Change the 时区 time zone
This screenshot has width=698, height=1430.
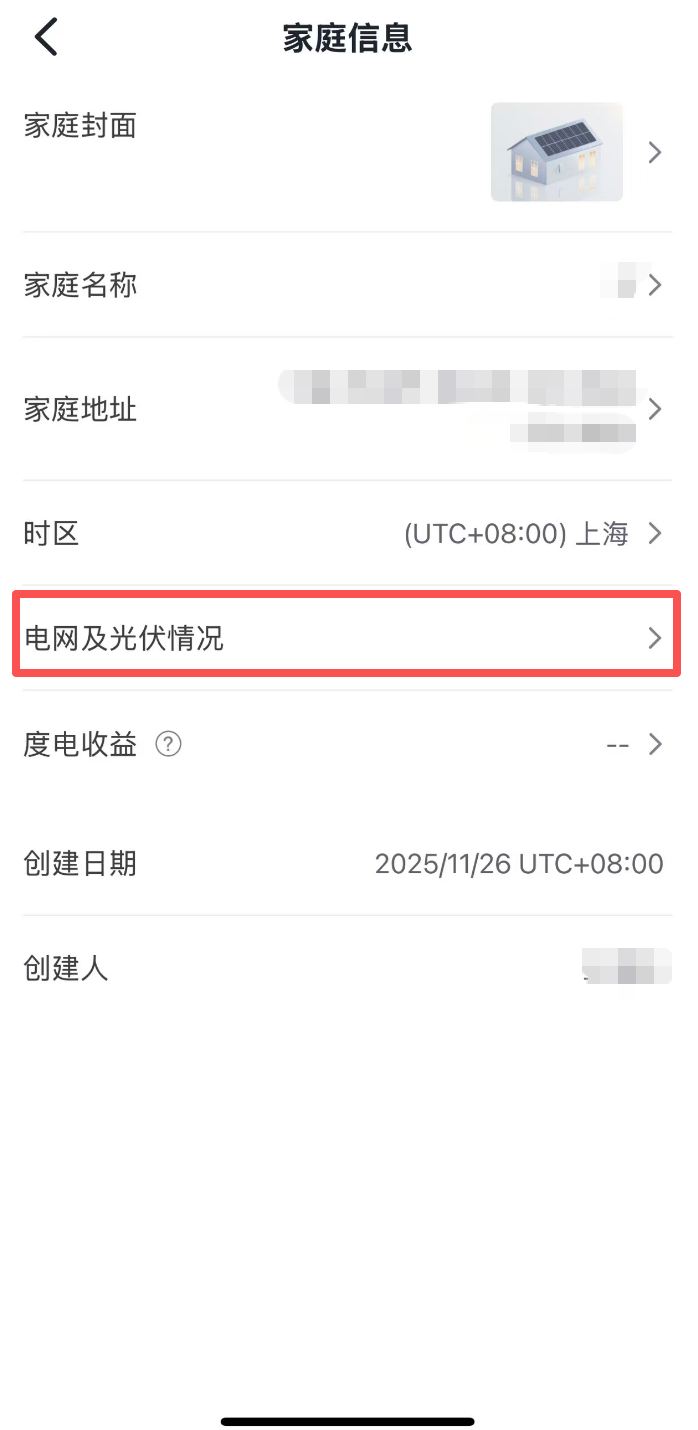347,534
